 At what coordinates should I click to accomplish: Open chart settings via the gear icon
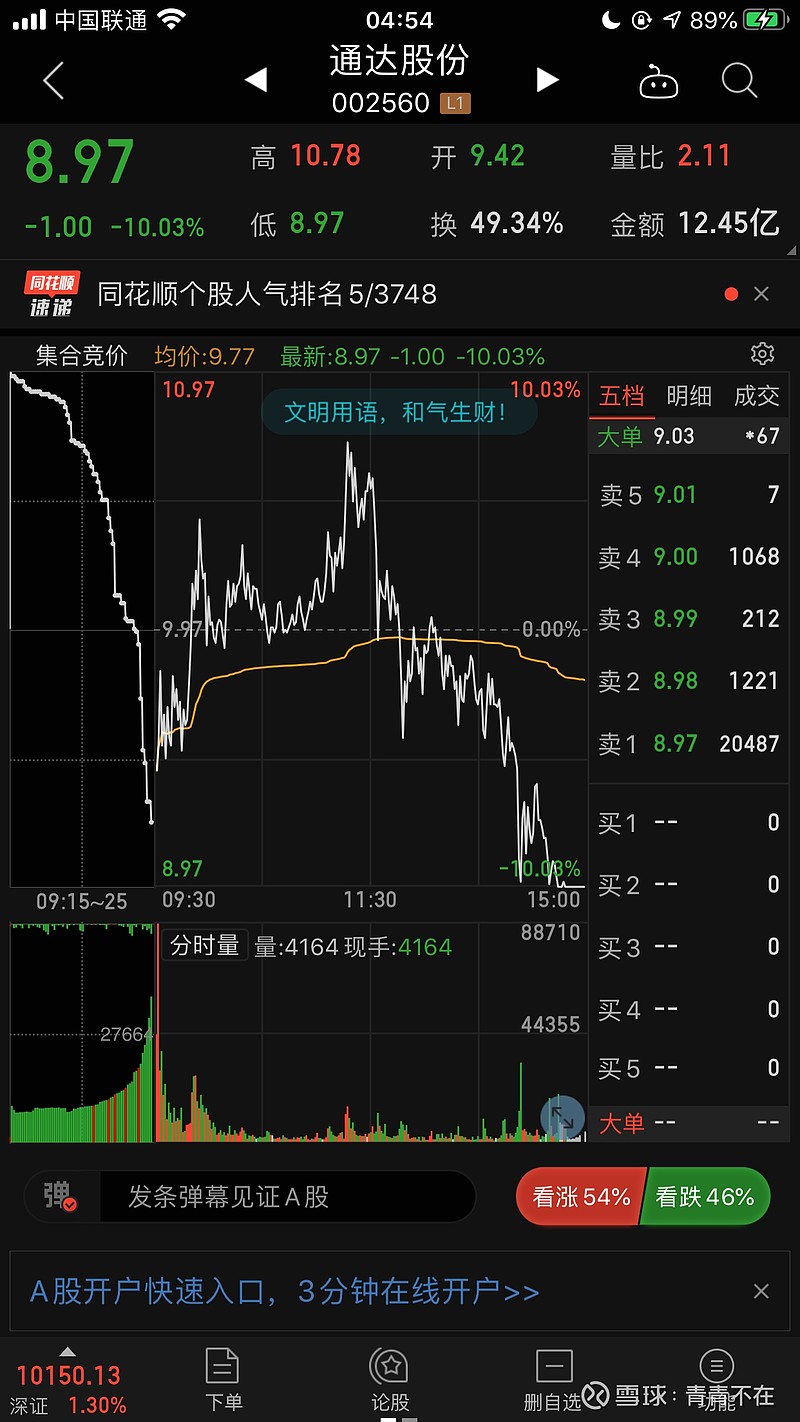pyautogui.click(x=762, y=354)
